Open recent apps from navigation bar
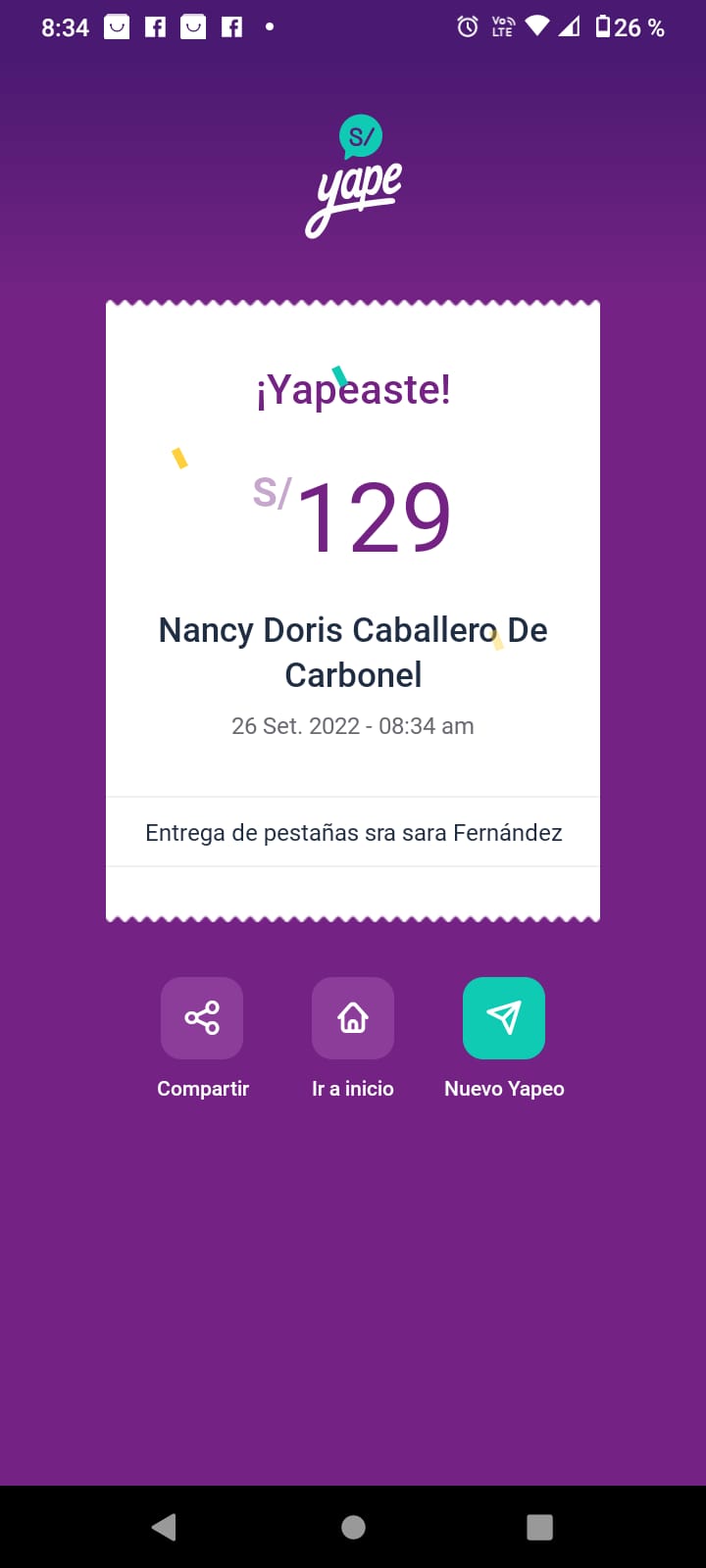The width and height of the screenshot is (706, 1568). [x=539, y=1527]
